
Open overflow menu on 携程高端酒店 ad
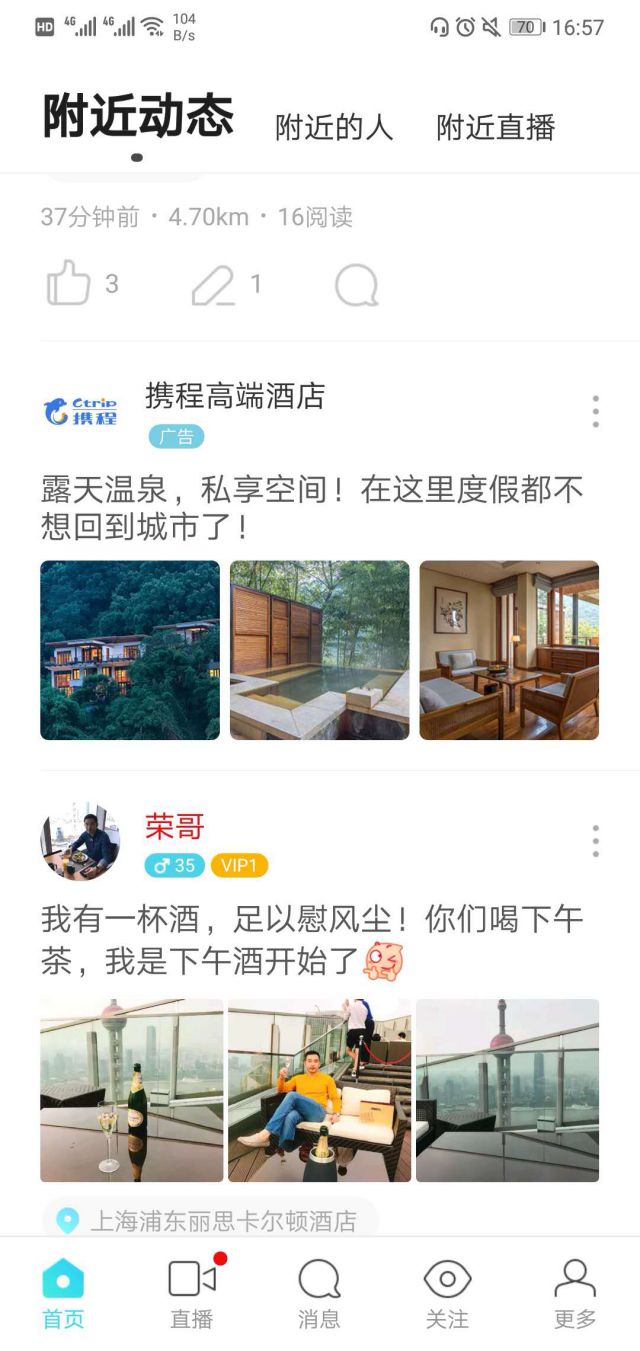(595, 411)
